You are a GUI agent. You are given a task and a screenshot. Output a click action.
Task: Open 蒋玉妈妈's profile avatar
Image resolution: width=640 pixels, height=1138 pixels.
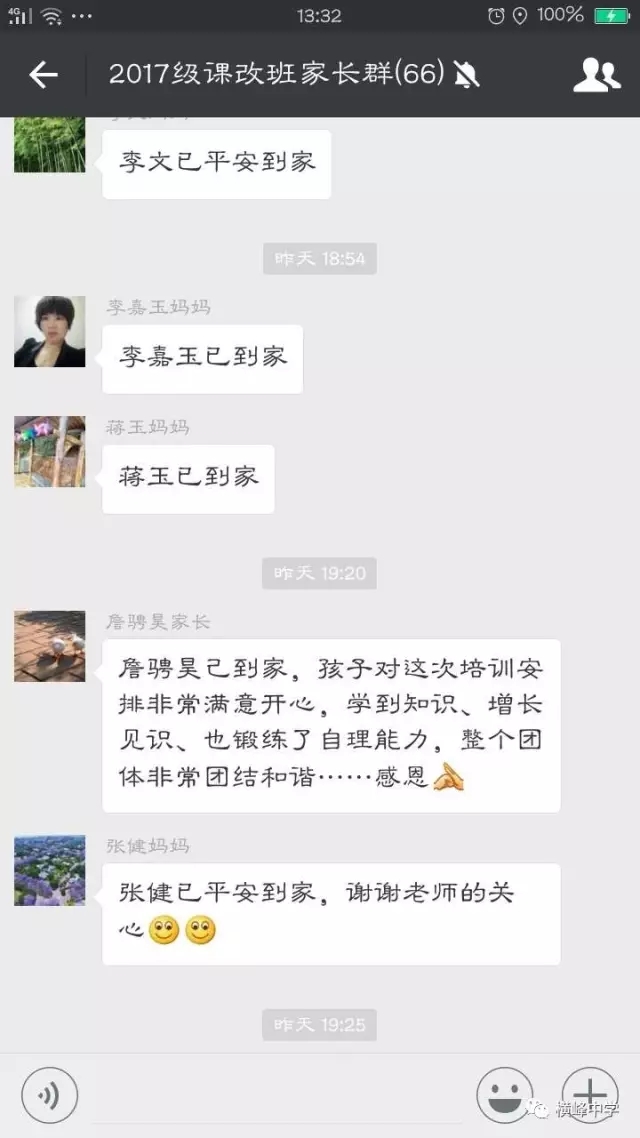coord(50,451)
